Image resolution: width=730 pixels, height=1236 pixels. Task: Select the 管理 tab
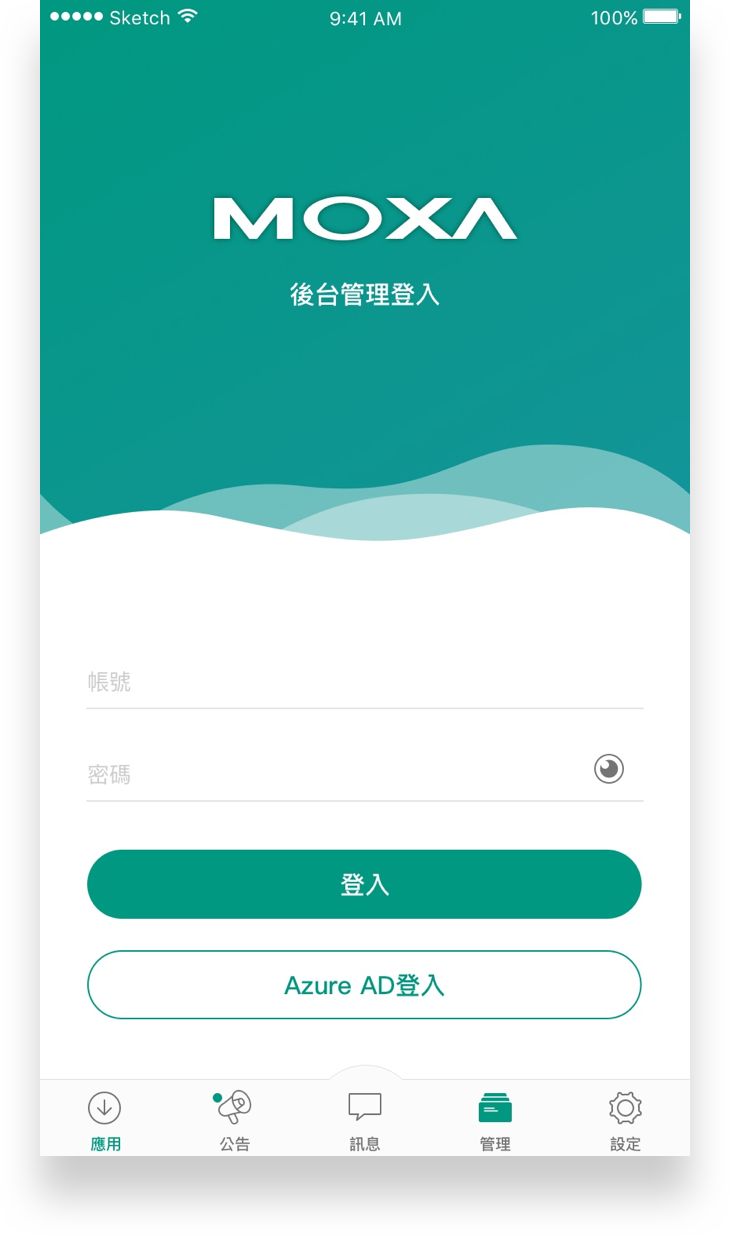(495, 1120)
